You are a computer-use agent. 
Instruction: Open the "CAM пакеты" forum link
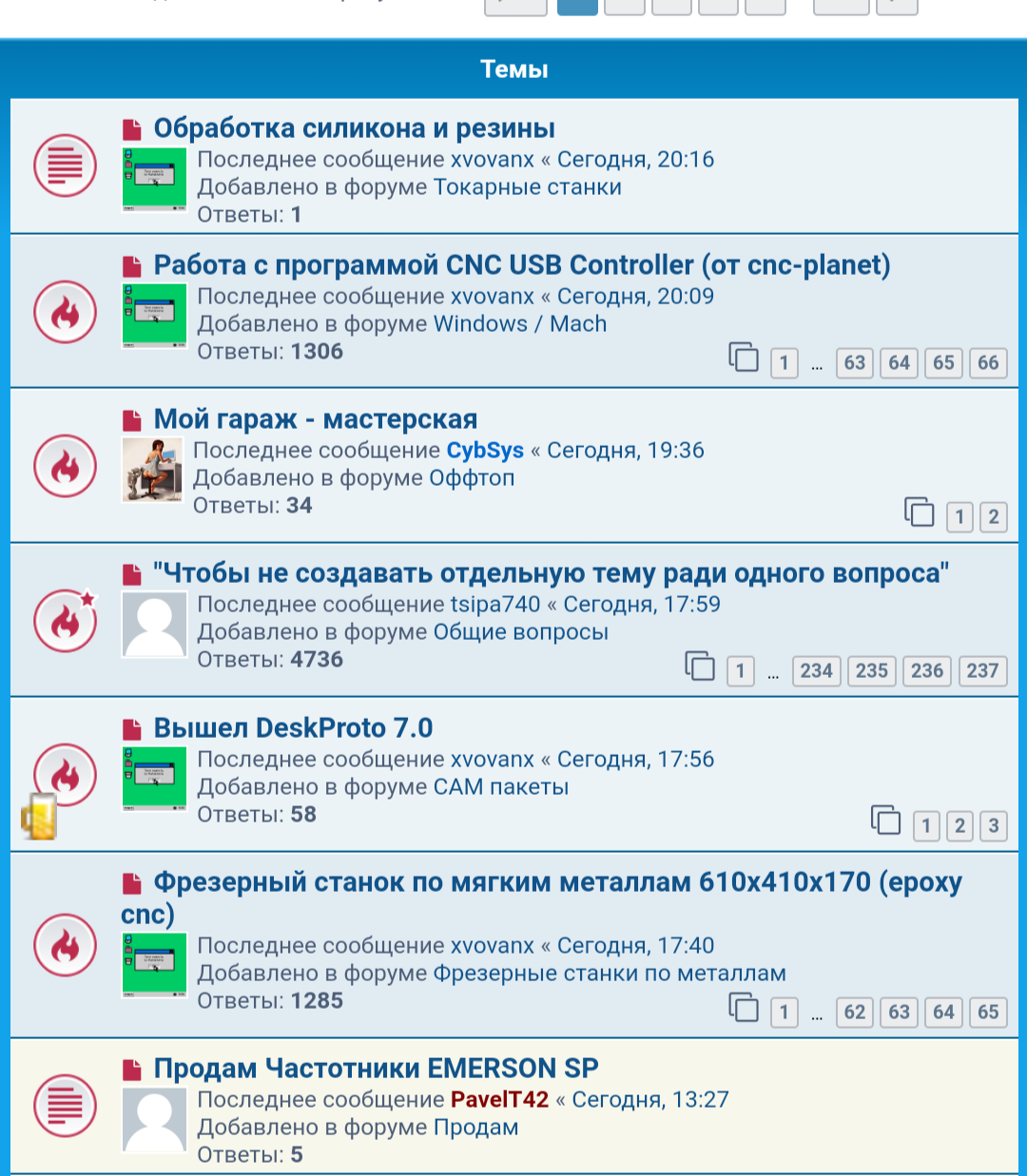(500, 787)
